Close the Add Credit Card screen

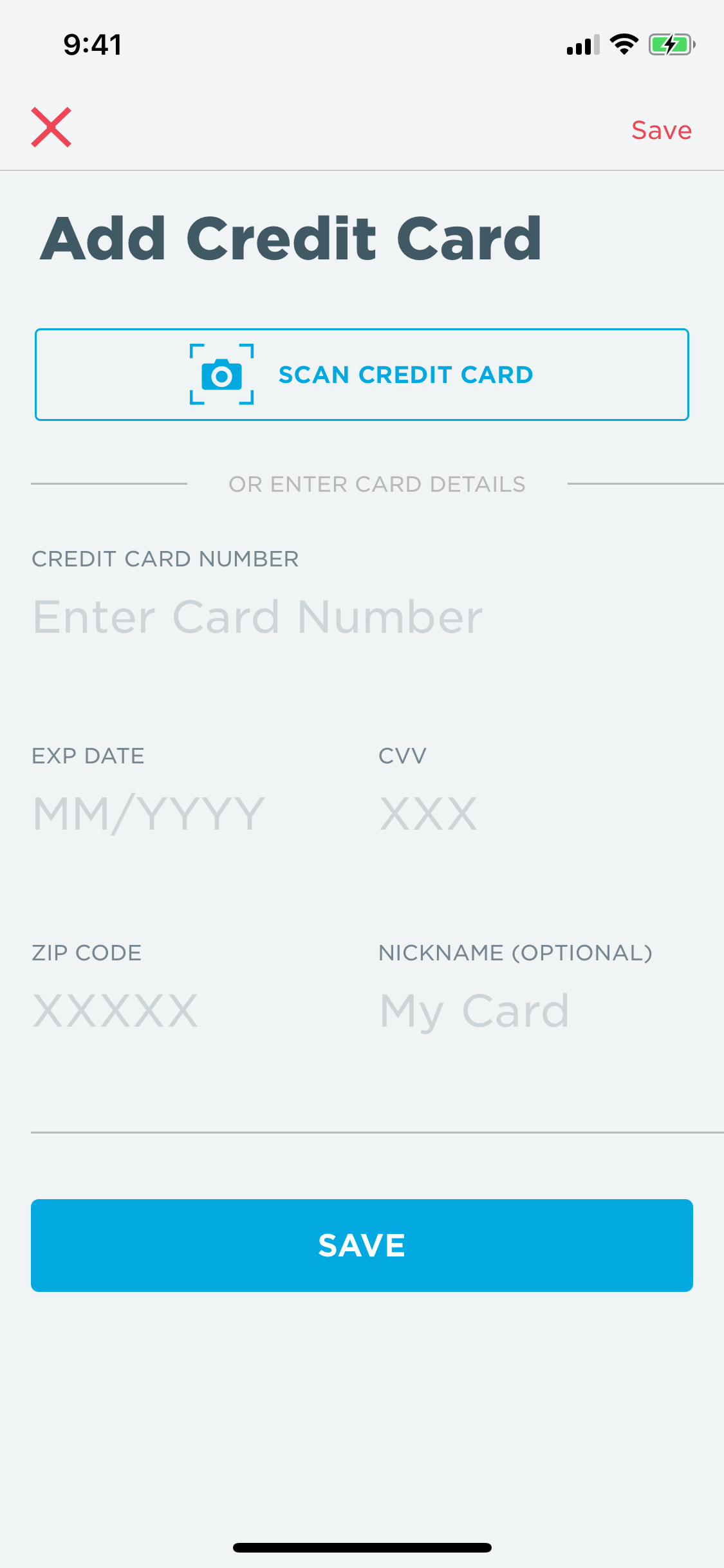click(x=51, y=127)
